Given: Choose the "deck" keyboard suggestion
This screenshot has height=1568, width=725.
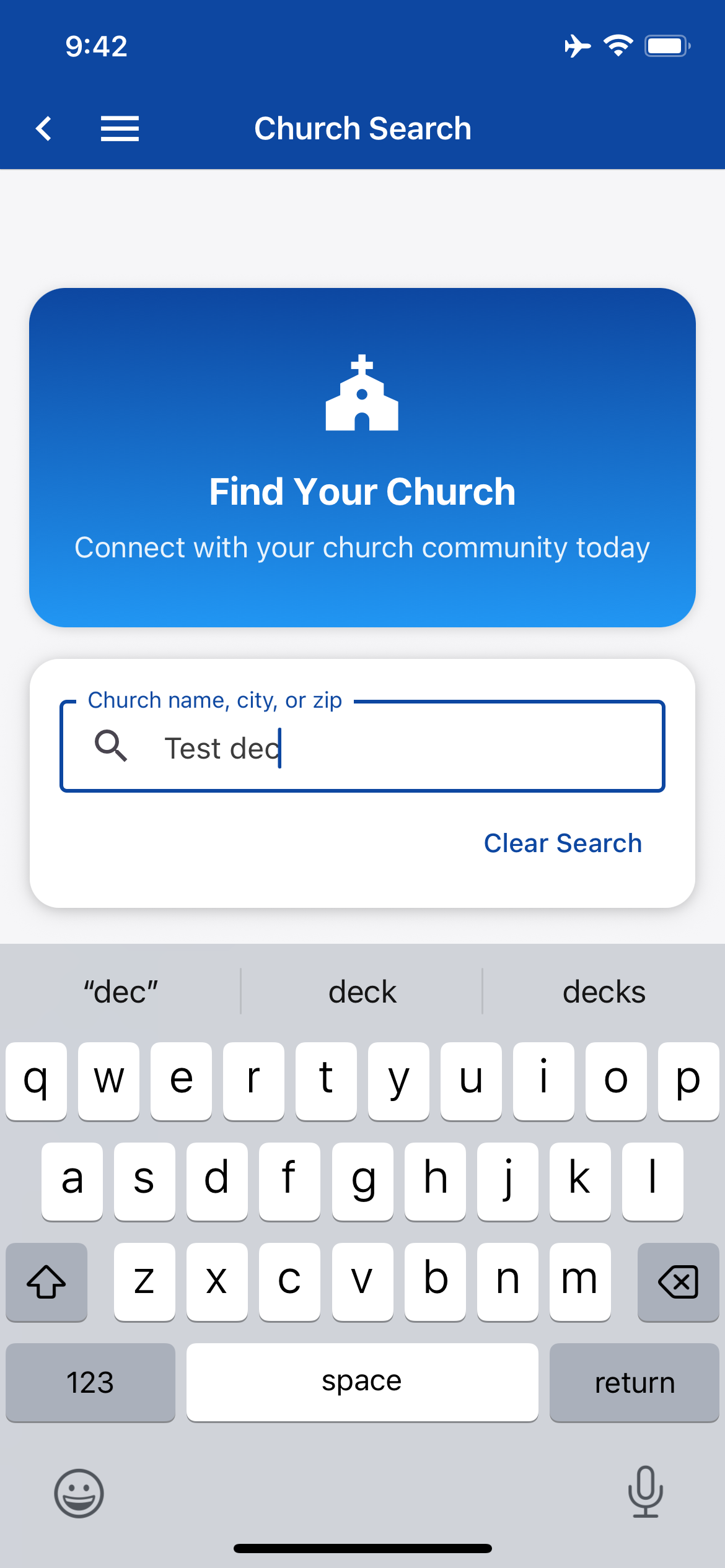Looking at the screenshot, I should [x=362, y=991].
